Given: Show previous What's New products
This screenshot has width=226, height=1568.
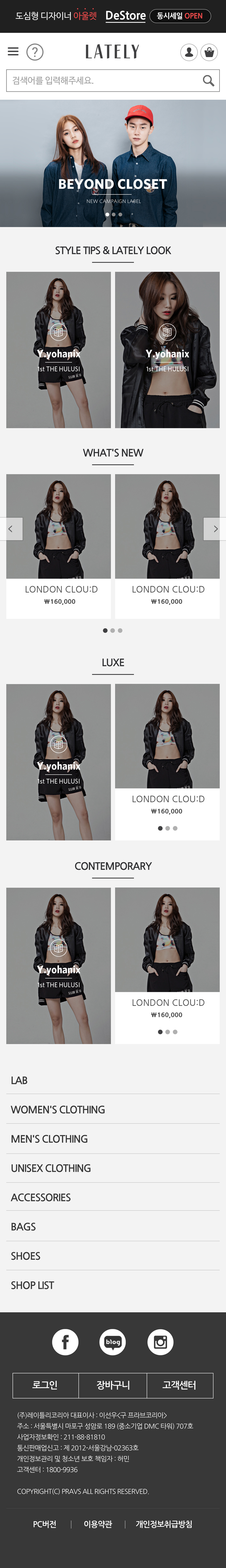Looking at the screenshot, I should point(11,529).
